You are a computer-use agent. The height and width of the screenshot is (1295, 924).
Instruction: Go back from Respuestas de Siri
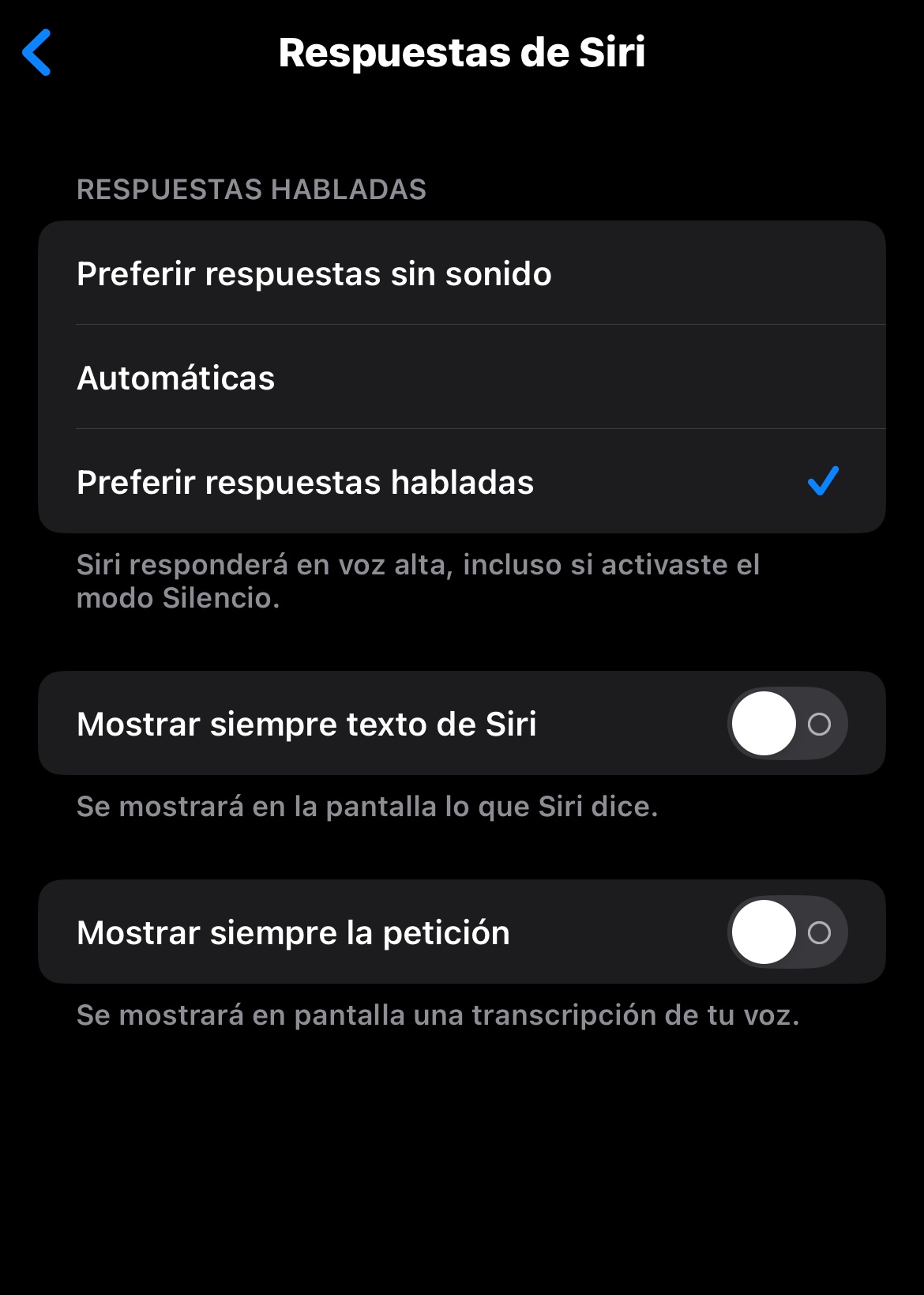pos(37,52)
